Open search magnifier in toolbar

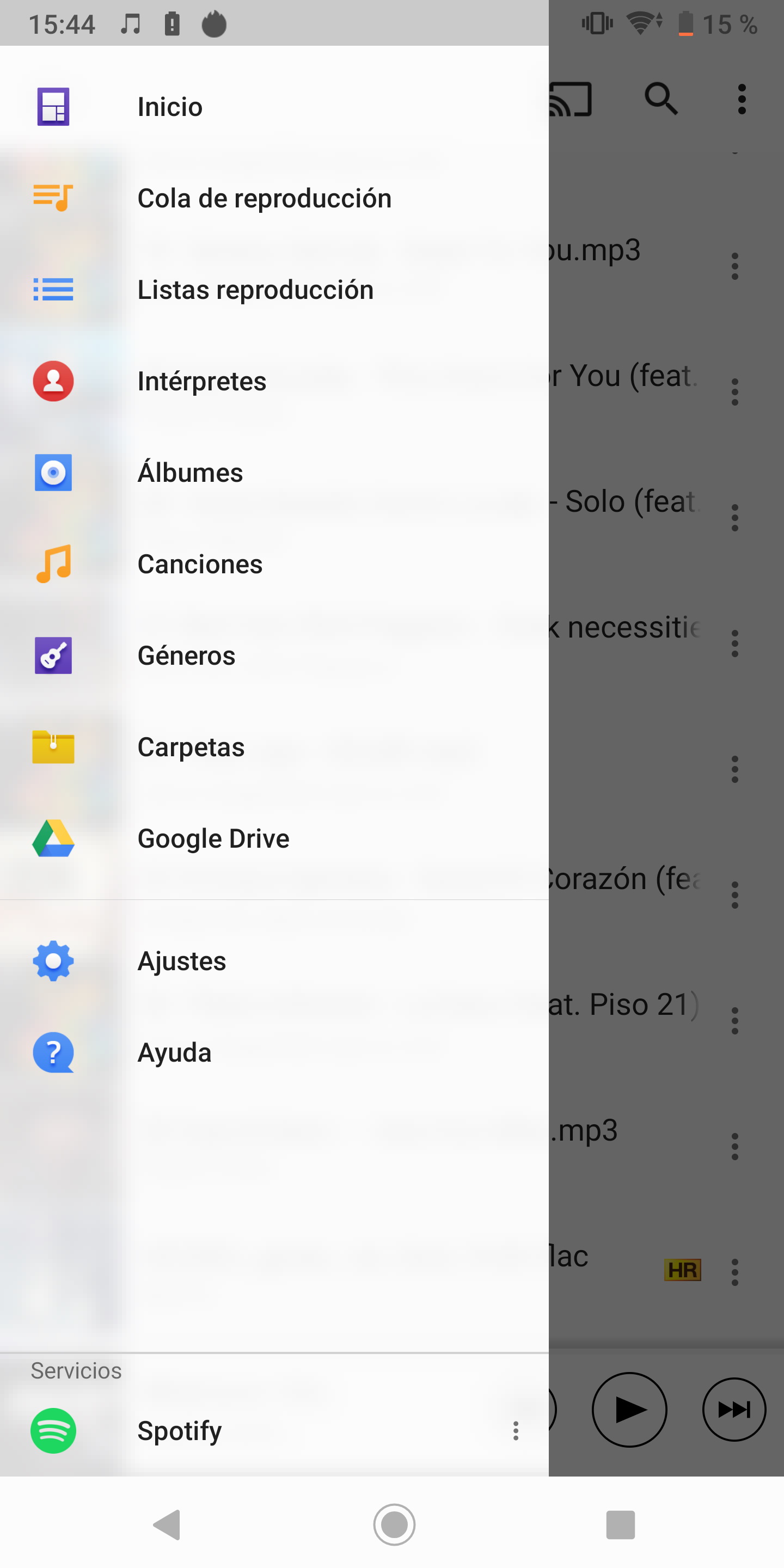click(x=661, y=99)
